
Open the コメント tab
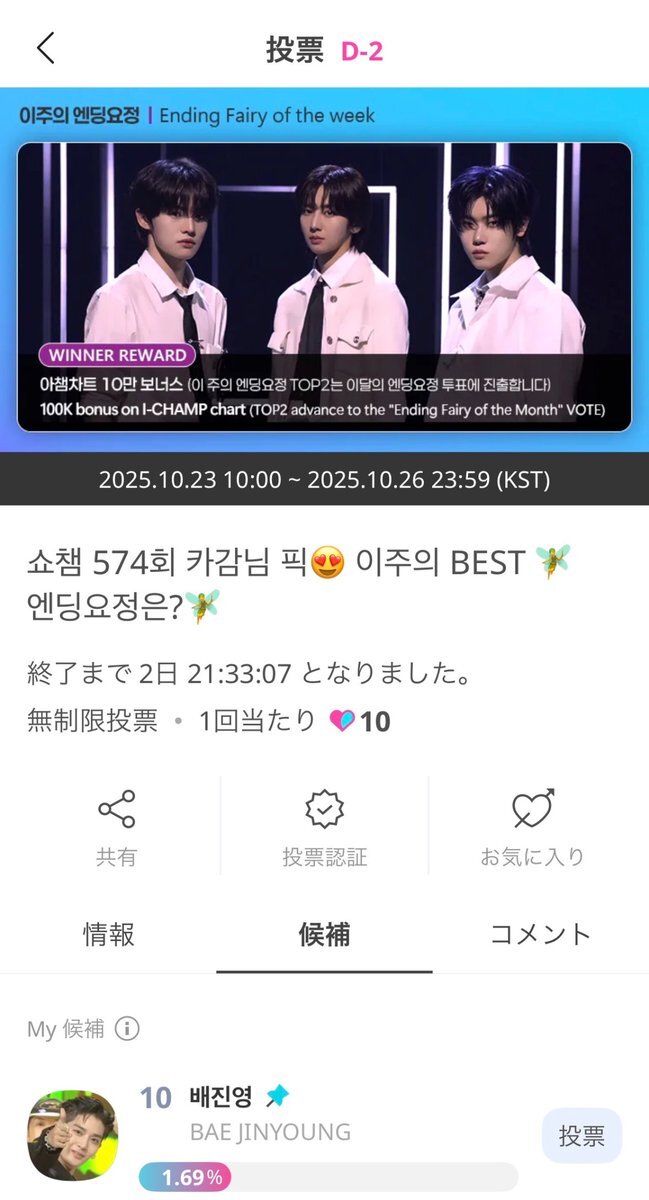[x=540, y=935]
